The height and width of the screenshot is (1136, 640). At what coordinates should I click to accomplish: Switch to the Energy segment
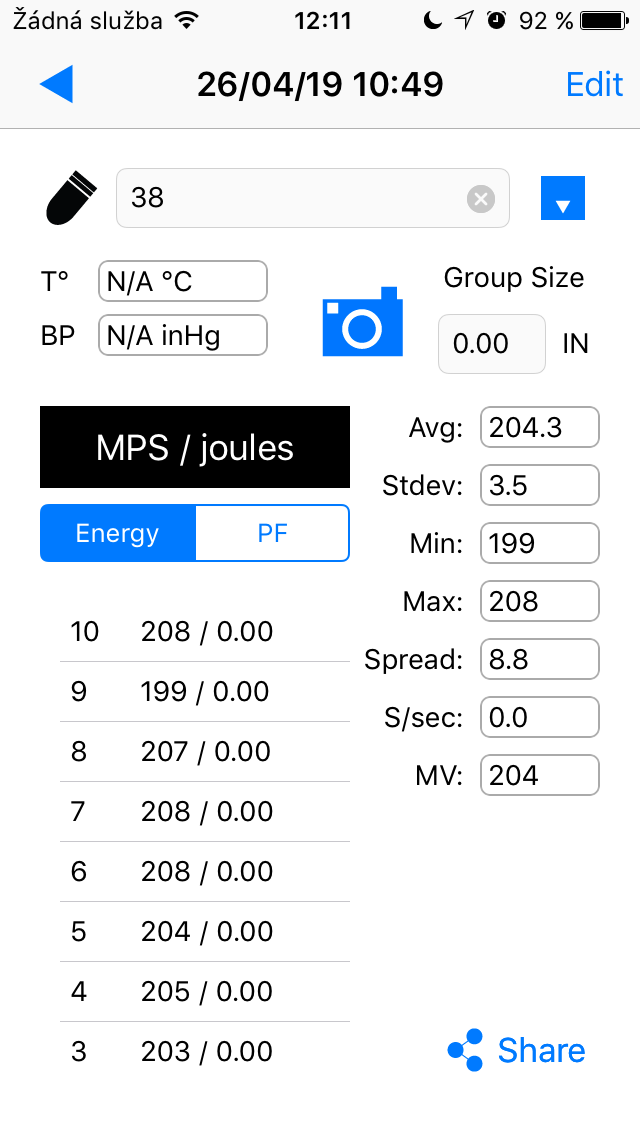tap(118, 533)
